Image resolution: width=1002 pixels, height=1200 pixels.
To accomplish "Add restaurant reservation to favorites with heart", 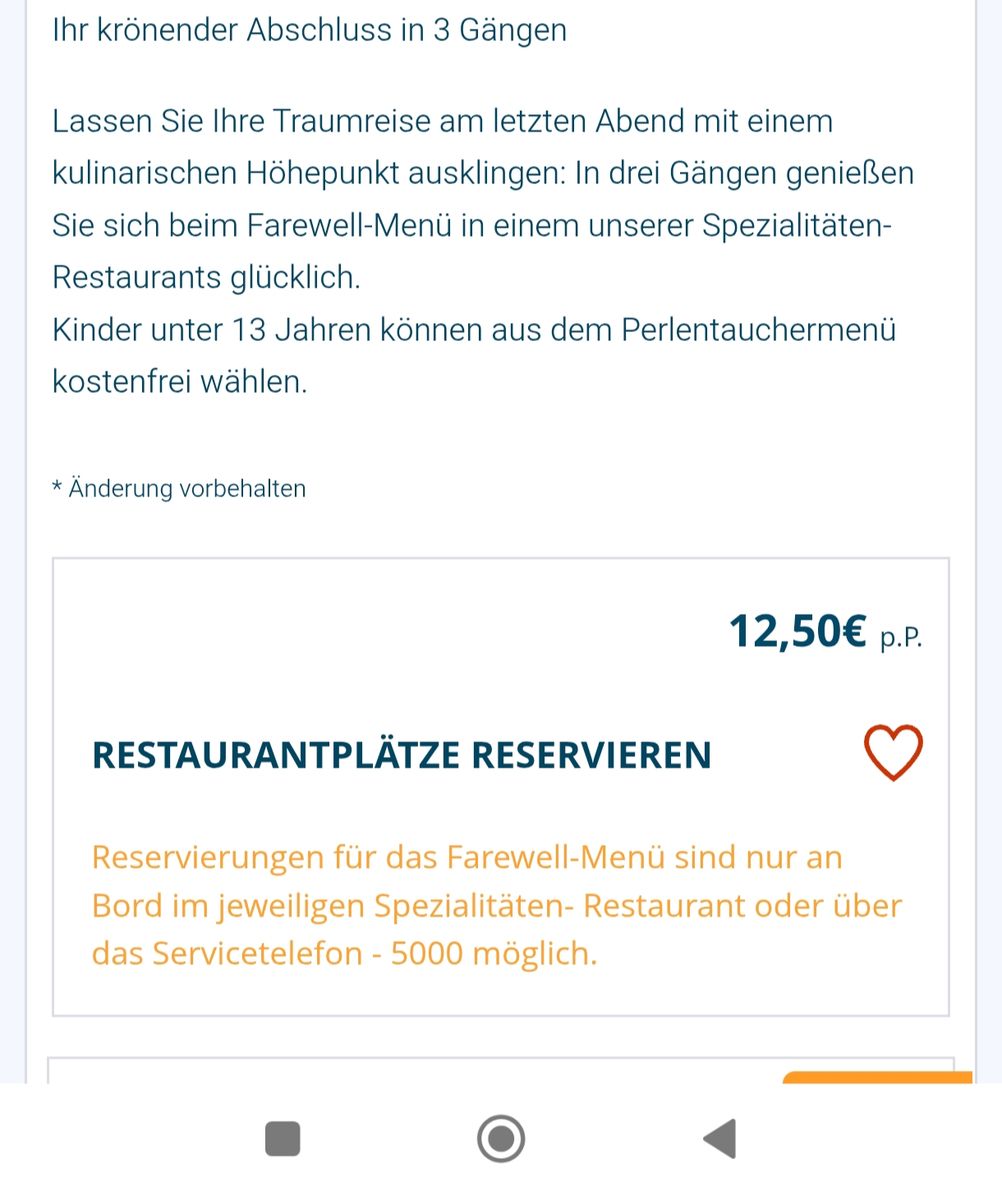I will pyautogui.click(x=893, y=753).
